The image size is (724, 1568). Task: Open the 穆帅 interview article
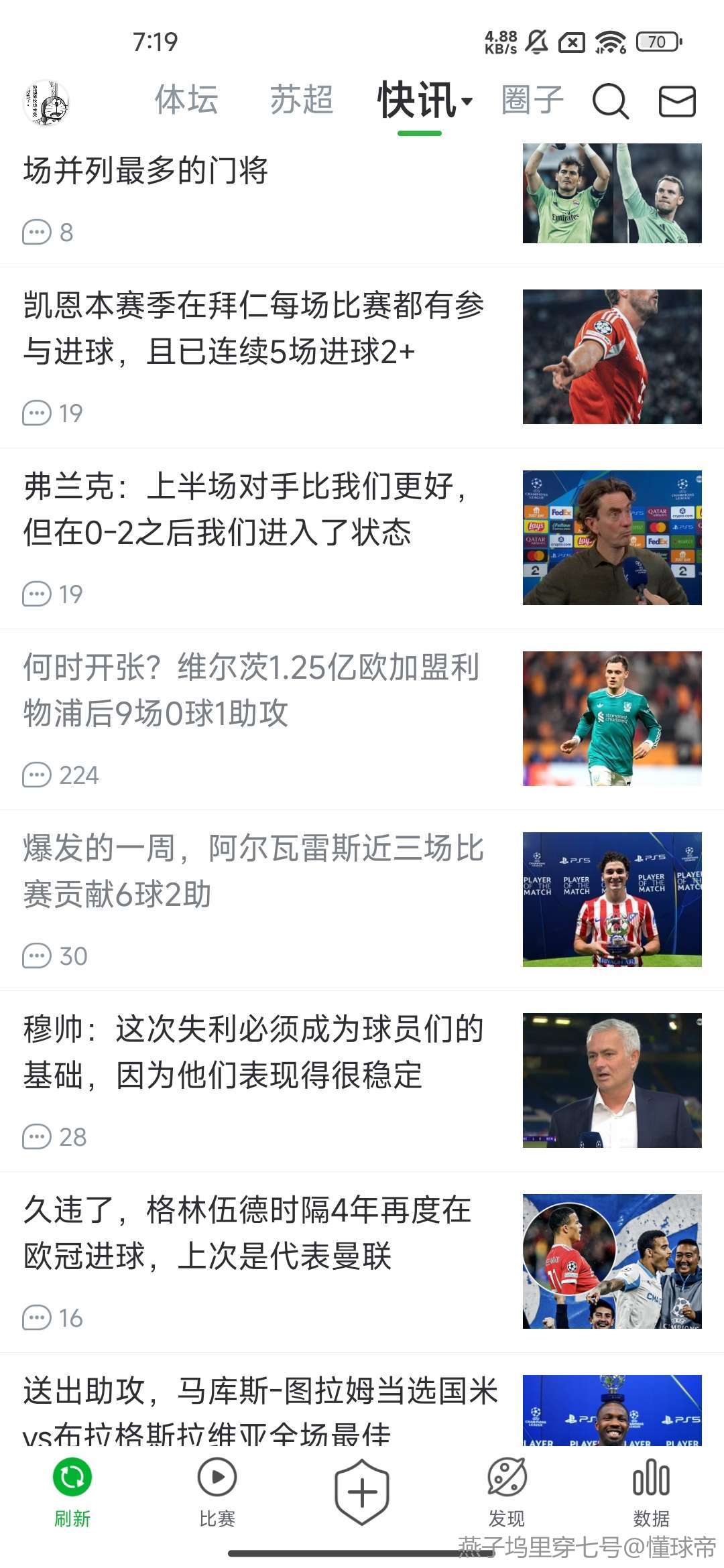click(253, 1052)
